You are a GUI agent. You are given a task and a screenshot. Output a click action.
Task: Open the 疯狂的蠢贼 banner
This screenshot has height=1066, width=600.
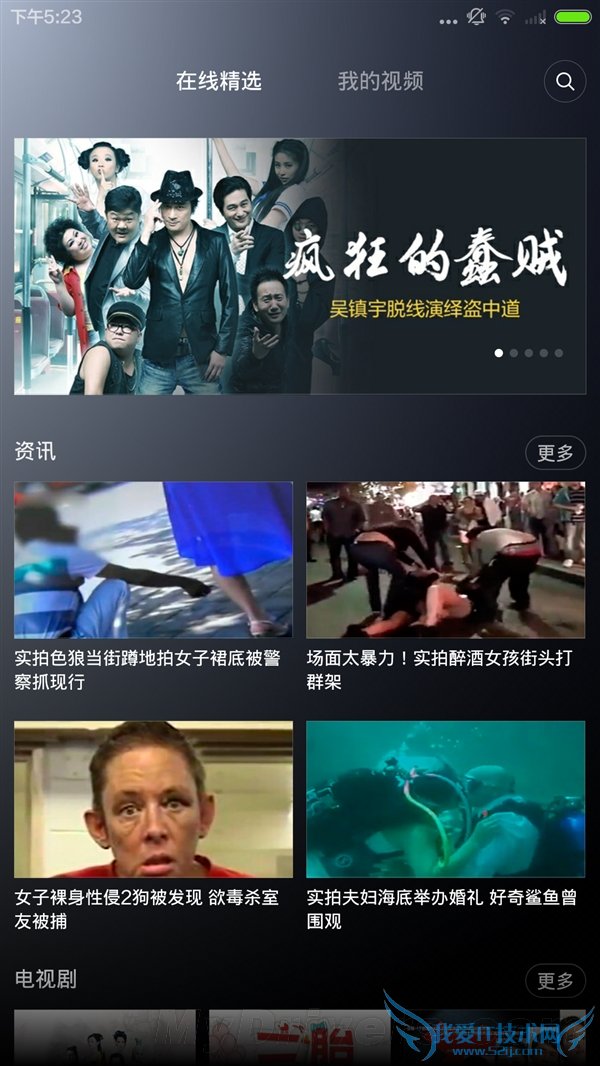coord(300,266)
